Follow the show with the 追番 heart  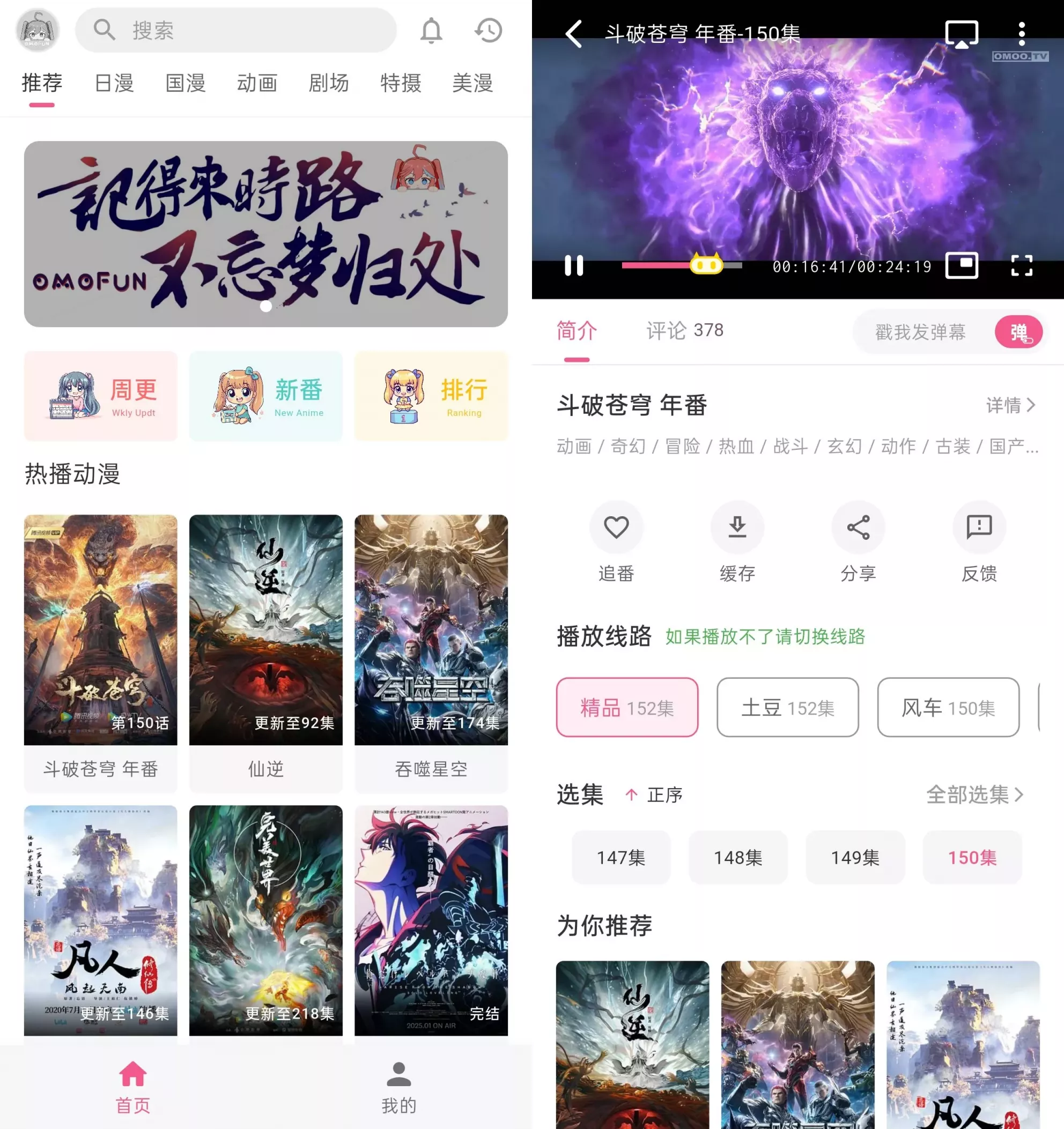[x=616, y=527]
